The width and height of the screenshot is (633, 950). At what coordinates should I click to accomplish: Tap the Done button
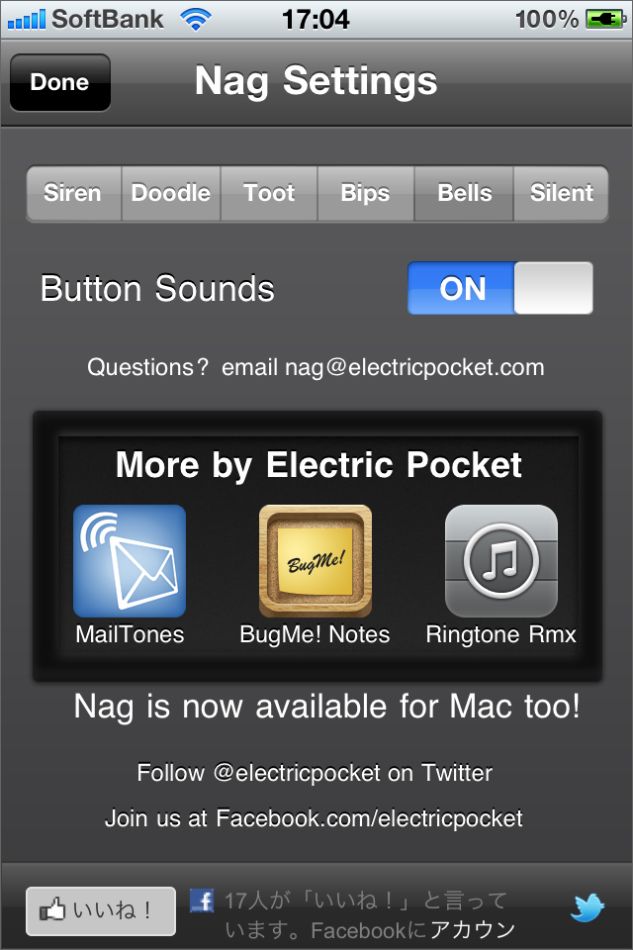[60, 82]
